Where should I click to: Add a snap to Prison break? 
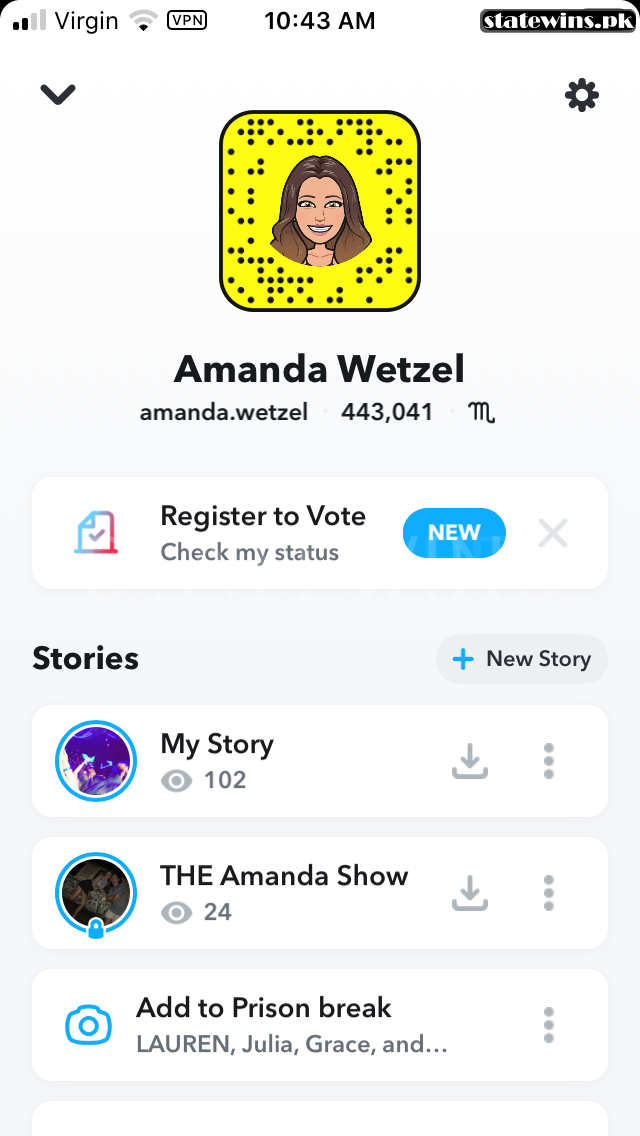262,1024
